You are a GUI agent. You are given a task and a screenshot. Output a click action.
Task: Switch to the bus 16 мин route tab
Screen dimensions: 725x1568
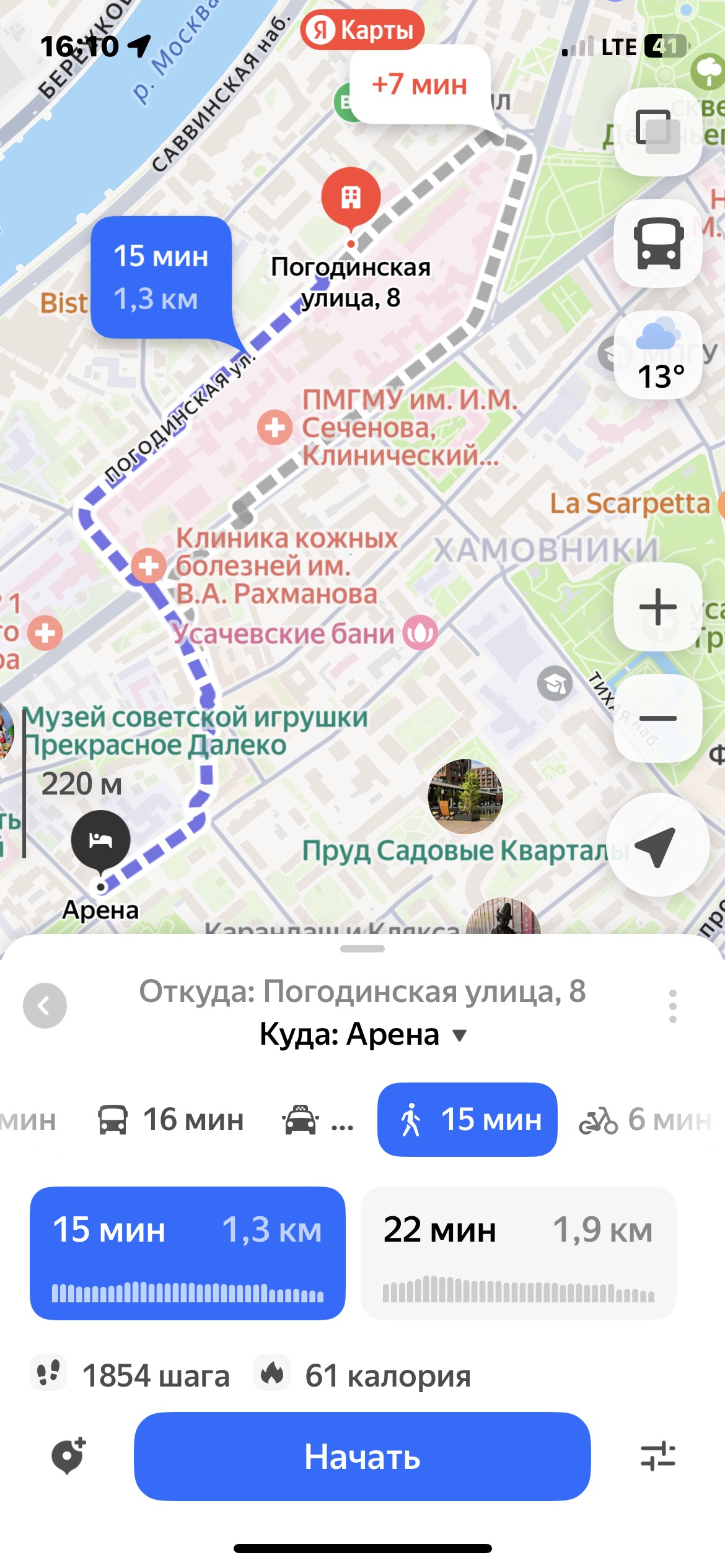pyautogui.click(x=171, y=1120)
